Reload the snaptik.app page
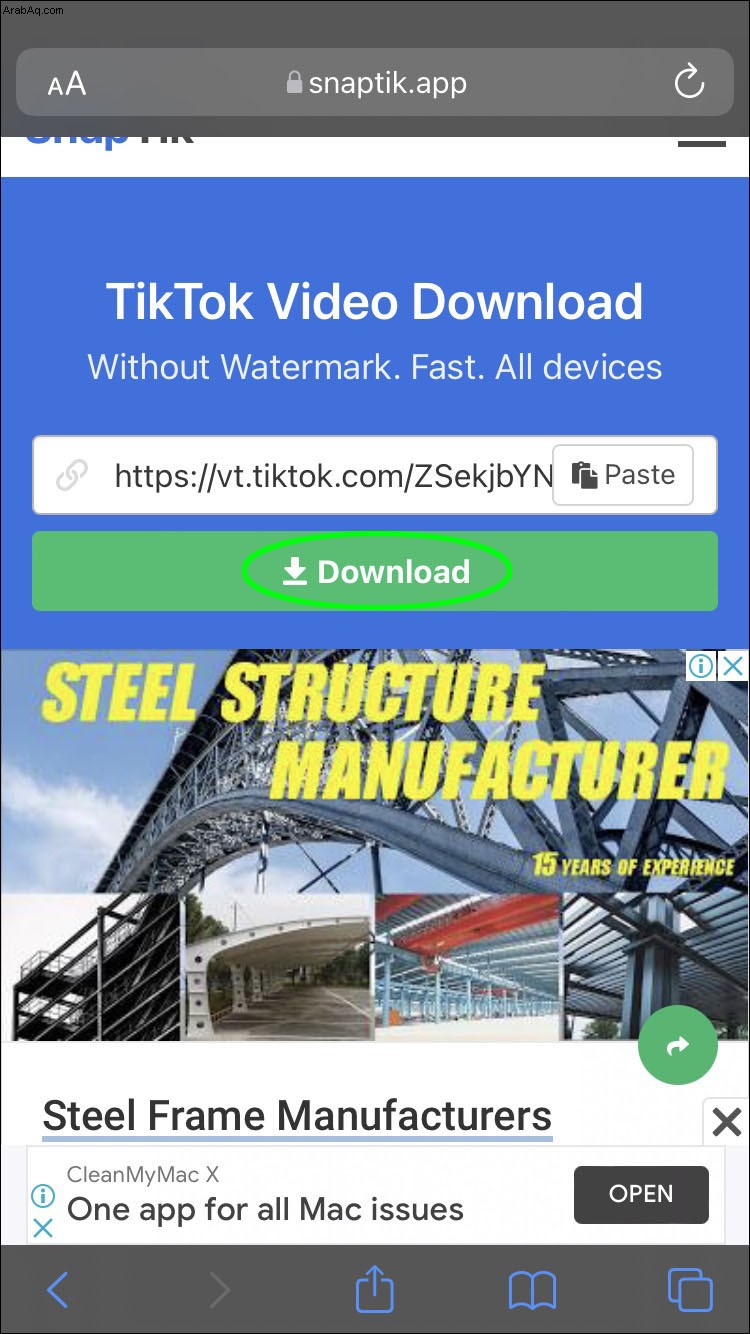The image size is (750, 1334). click(x=689, y=83)
